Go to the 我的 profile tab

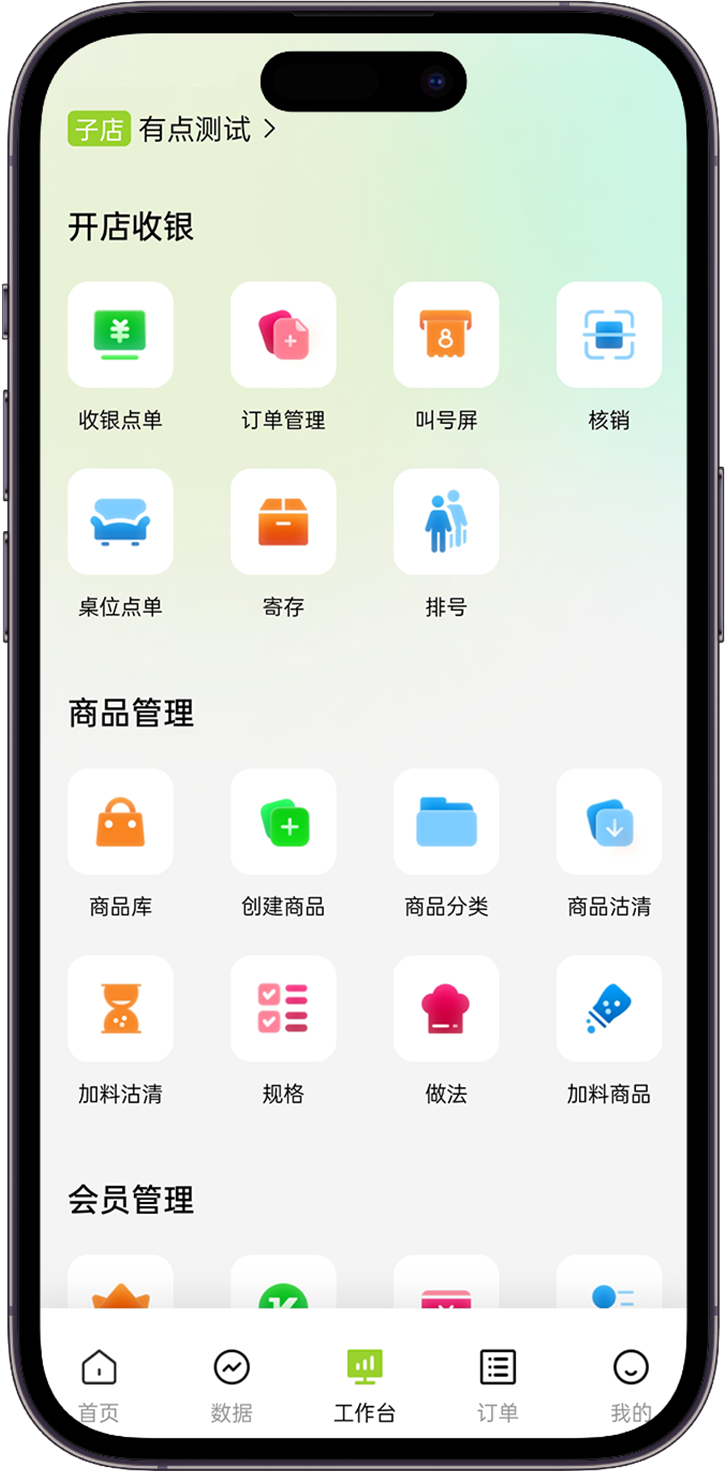click(631, 1384)
